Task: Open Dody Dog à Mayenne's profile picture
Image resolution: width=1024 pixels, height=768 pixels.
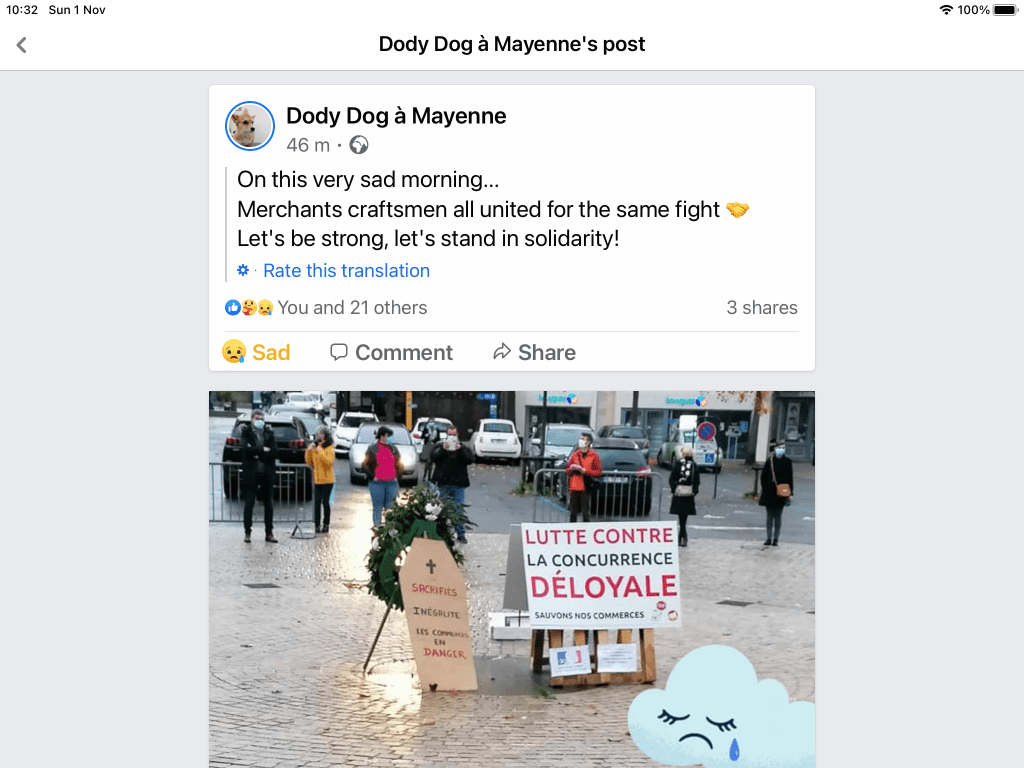Action: click(x=250, y=126)
